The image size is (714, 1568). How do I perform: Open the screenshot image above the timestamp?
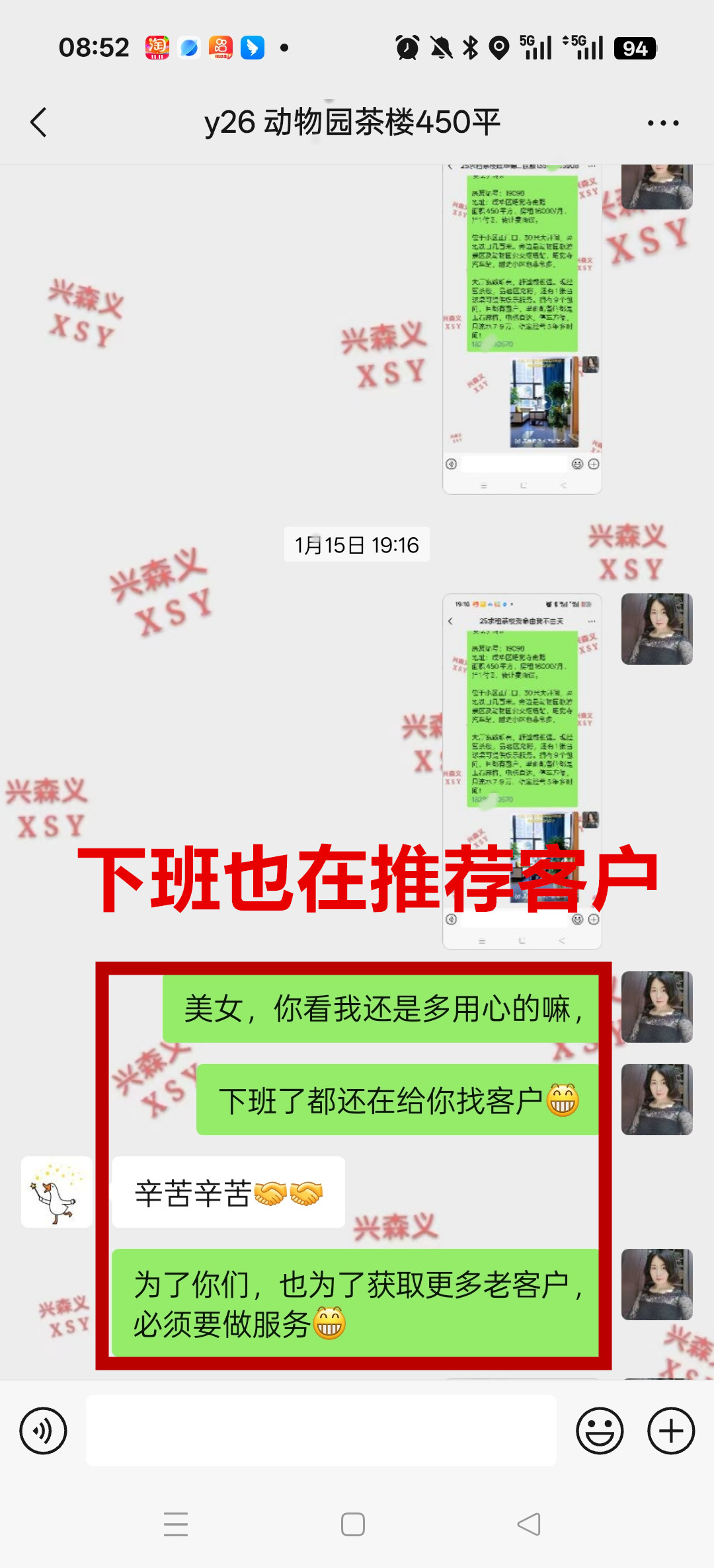[x=522, y=330]
